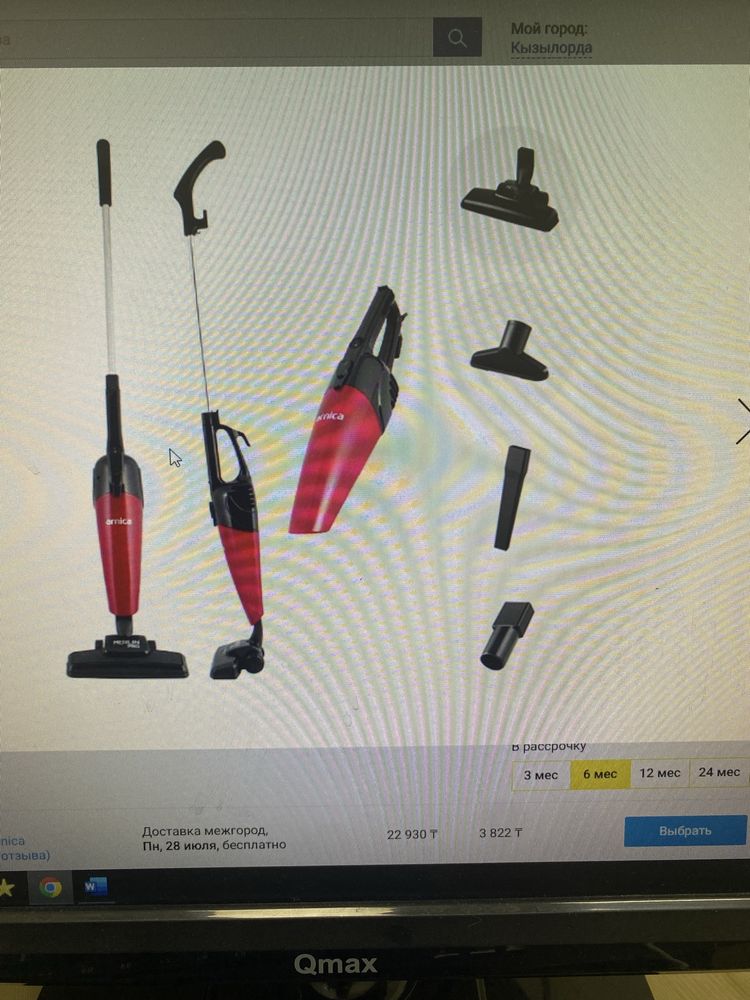Open Chrome from the taskbar
750x1000 pixels.
point(50,886)
